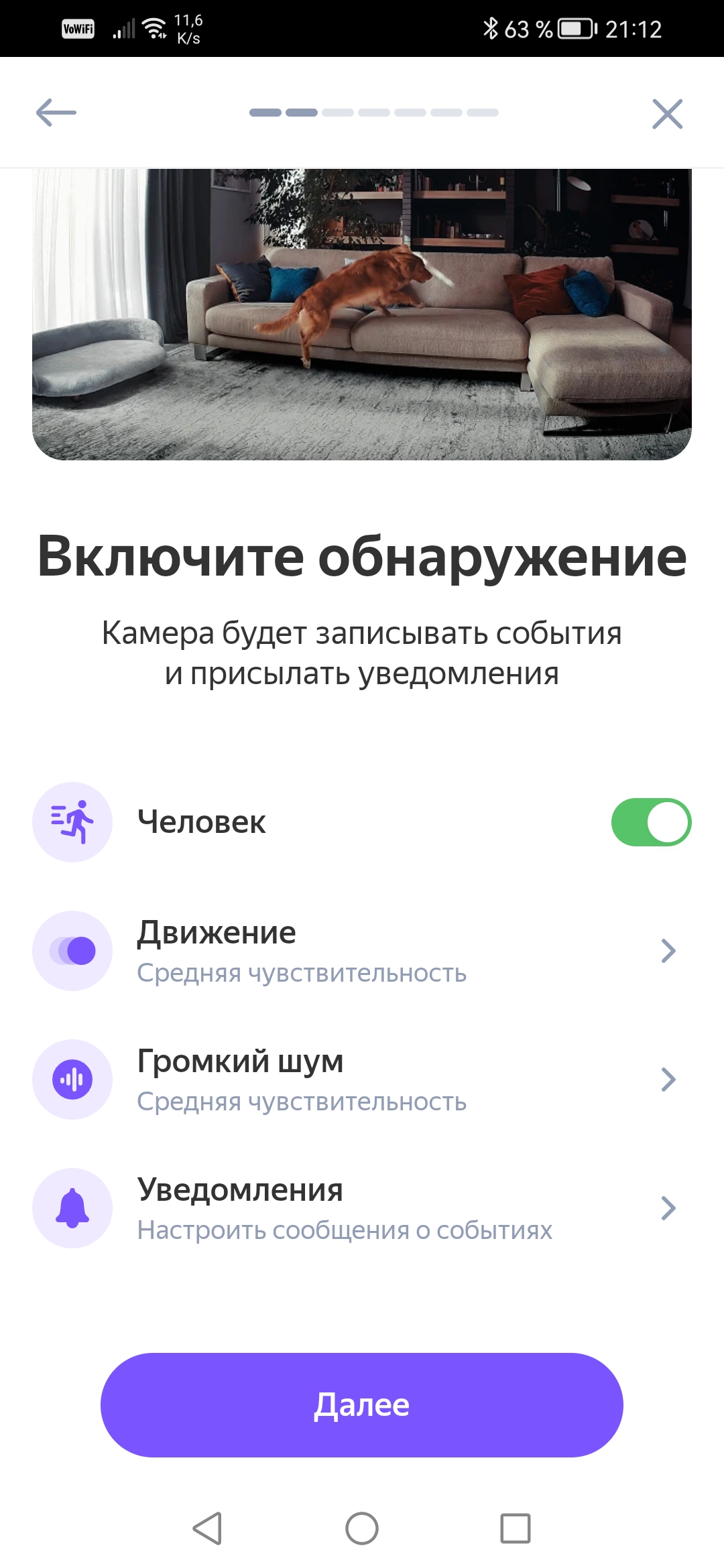Go back using the top-left arrow
Viewport: 724px width, 1568px height.
(56, 113)
